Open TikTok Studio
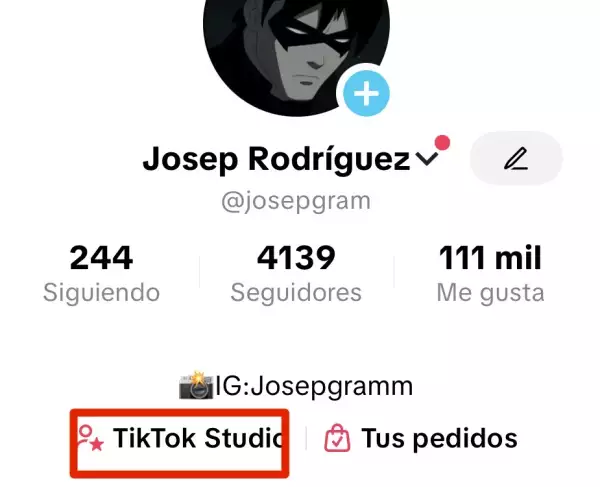Viewport: 600px width, 487px height. (180, 438)
